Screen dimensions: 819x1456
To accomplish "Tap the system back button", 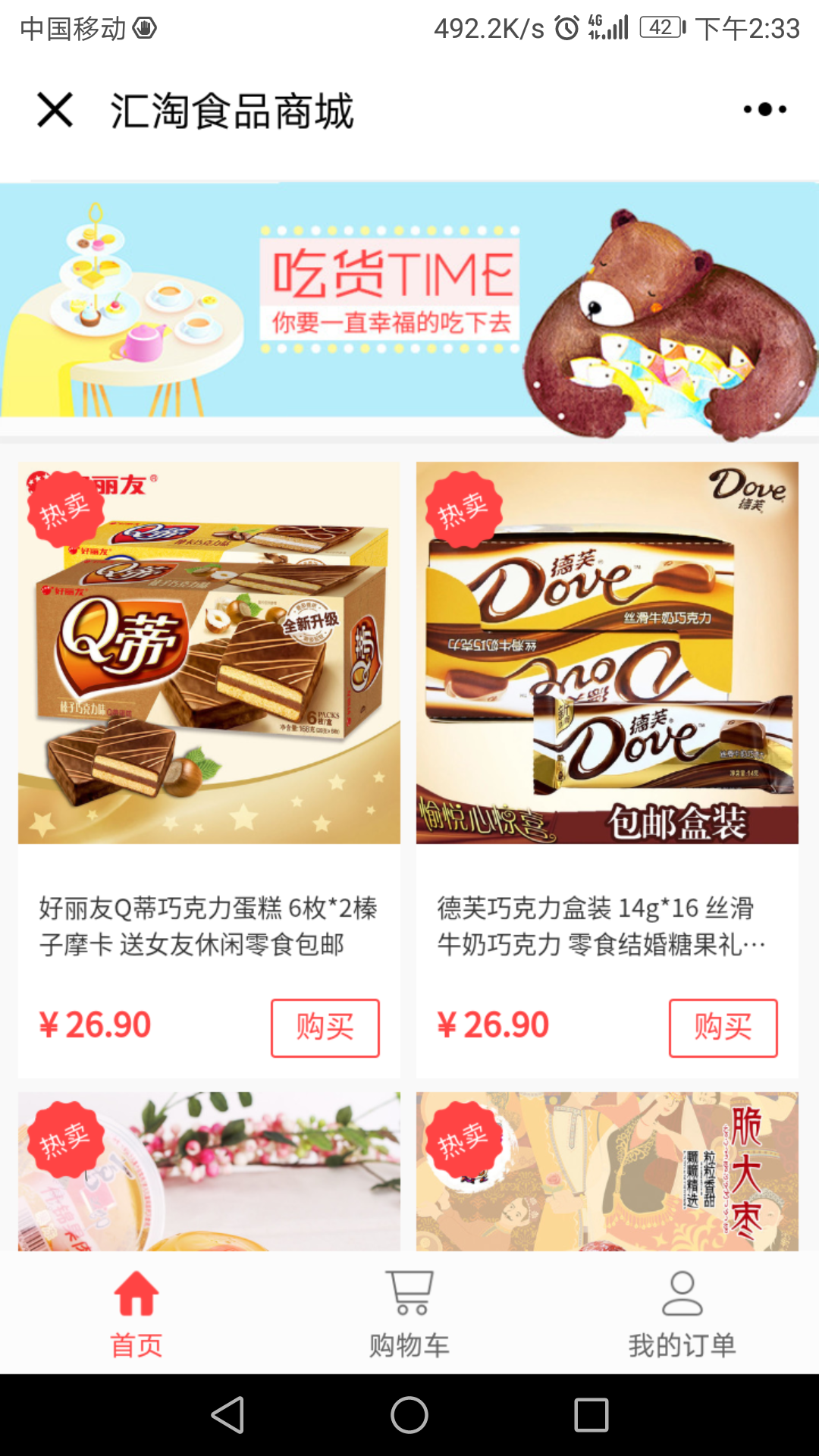I will click(x=227, y=1415).
